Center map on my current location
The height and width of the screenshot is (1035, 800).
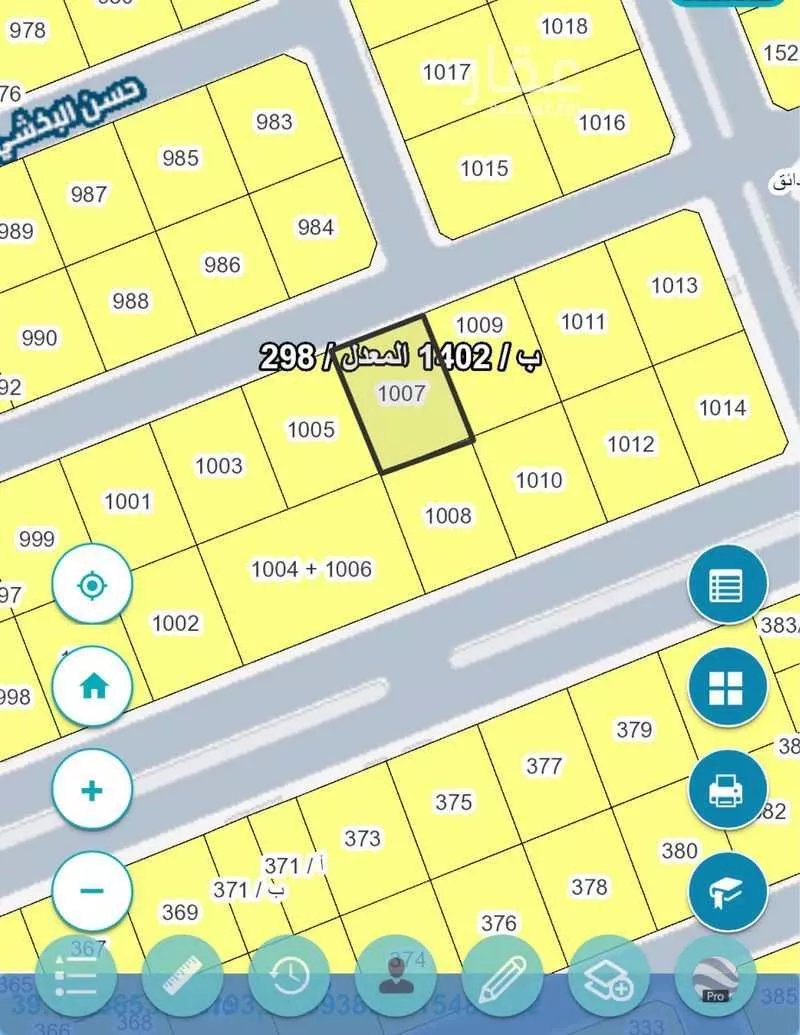pos(92,585)
